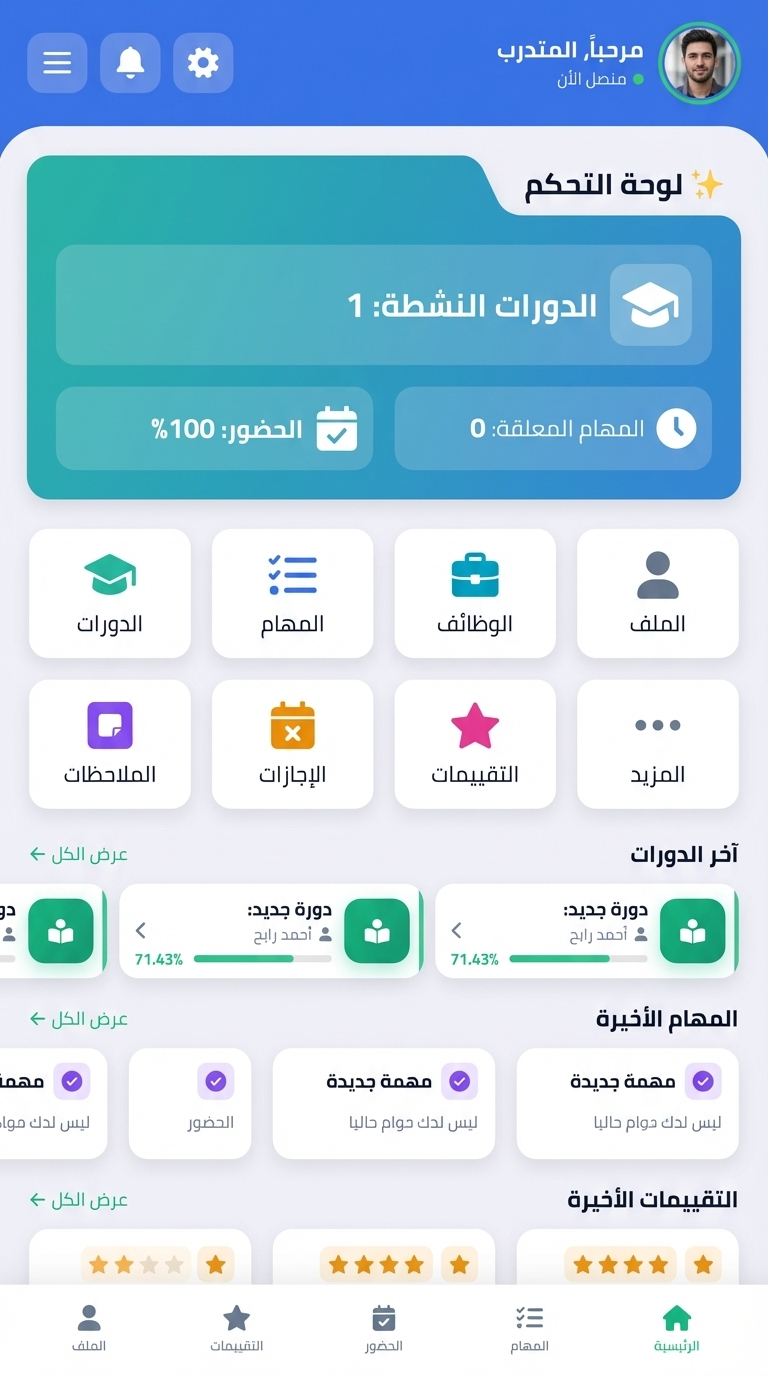Tap the المزيد tile for more options
Viewport: 768px width, 1376px height.
(657, 744)
